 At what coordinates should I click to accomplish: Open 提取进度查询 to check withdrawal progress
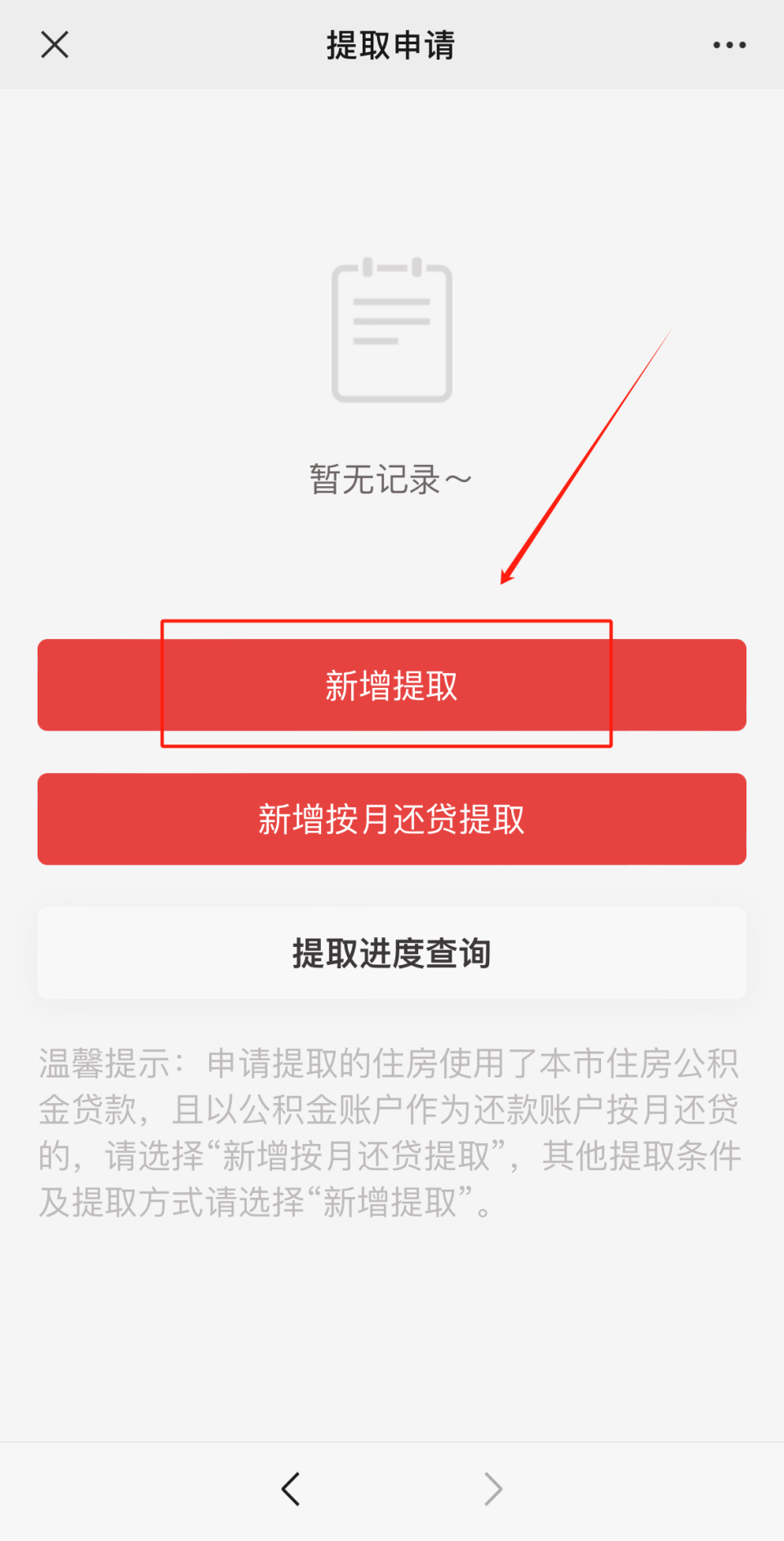[391, 953]
